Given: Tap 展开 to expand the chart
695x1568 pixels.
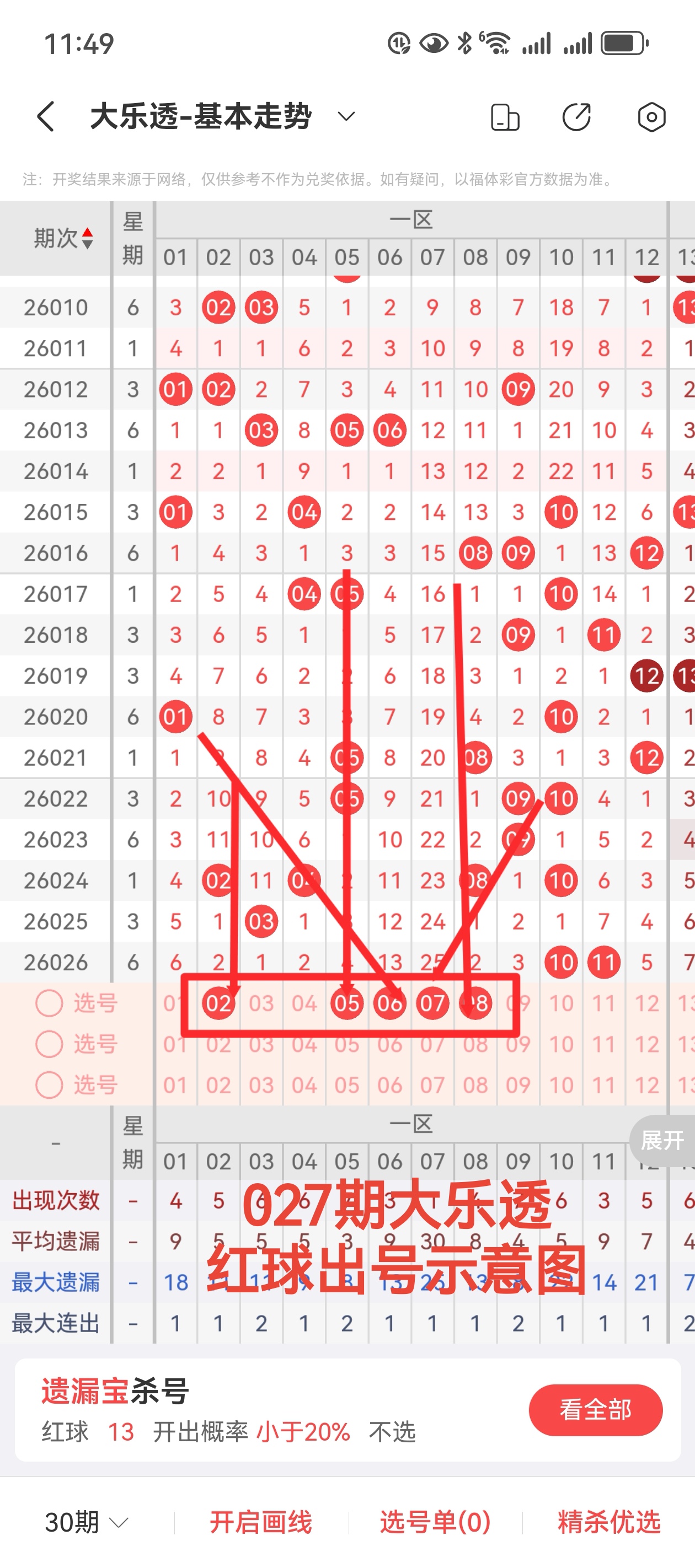Looking at the screenshot, I should point(661,1140).
